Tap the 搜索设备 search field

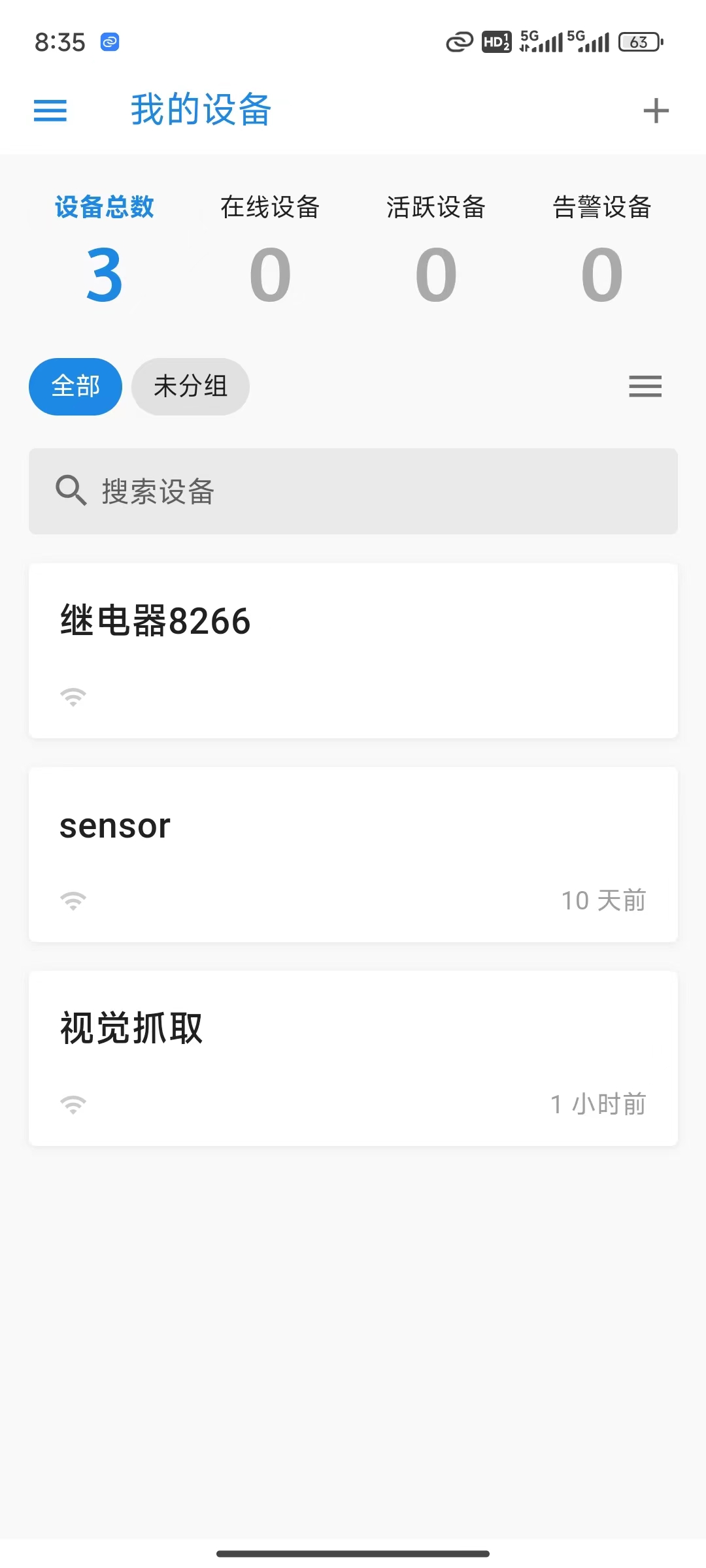pyautogui.click(x=353, y=491)
